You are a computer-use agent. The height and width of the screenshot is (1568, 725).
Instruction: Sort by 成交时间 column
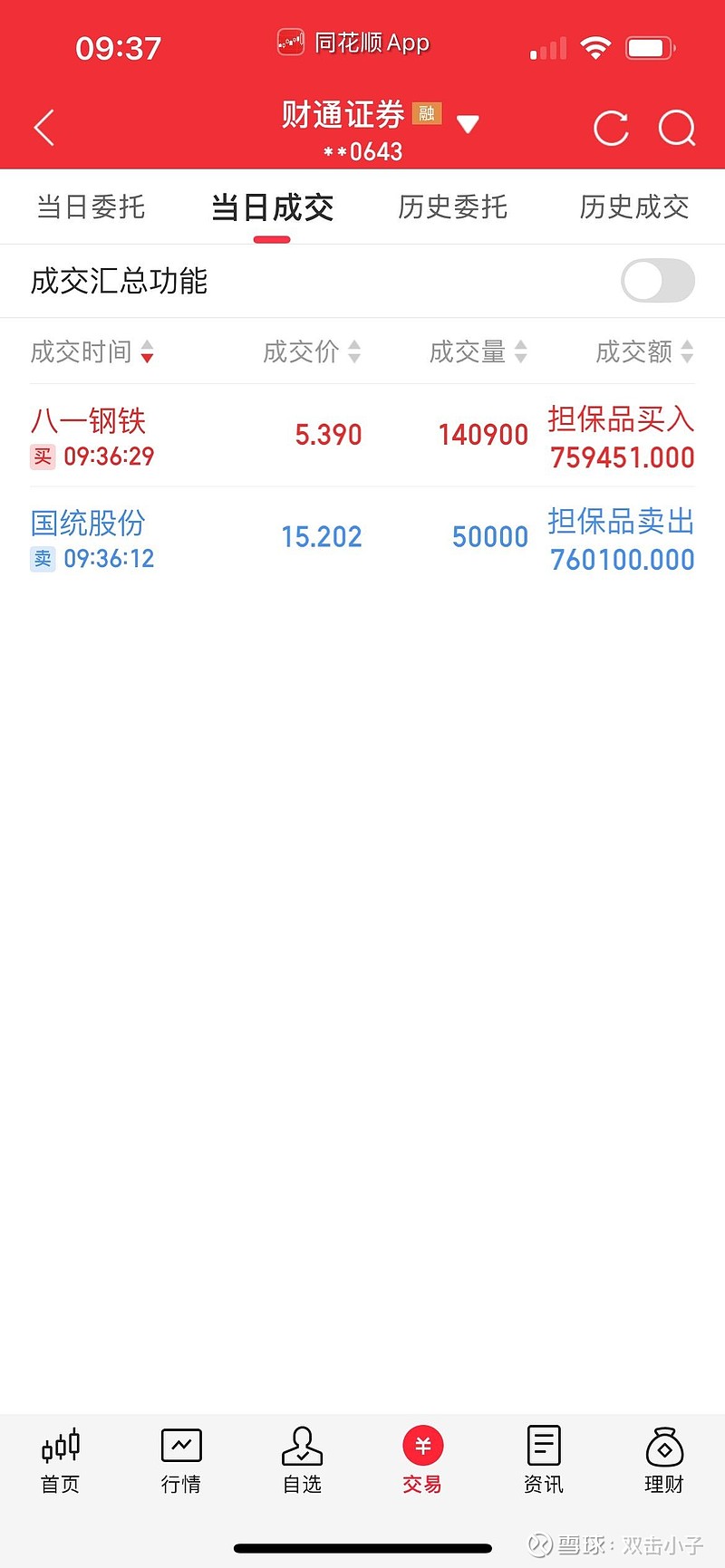(92, 351)
